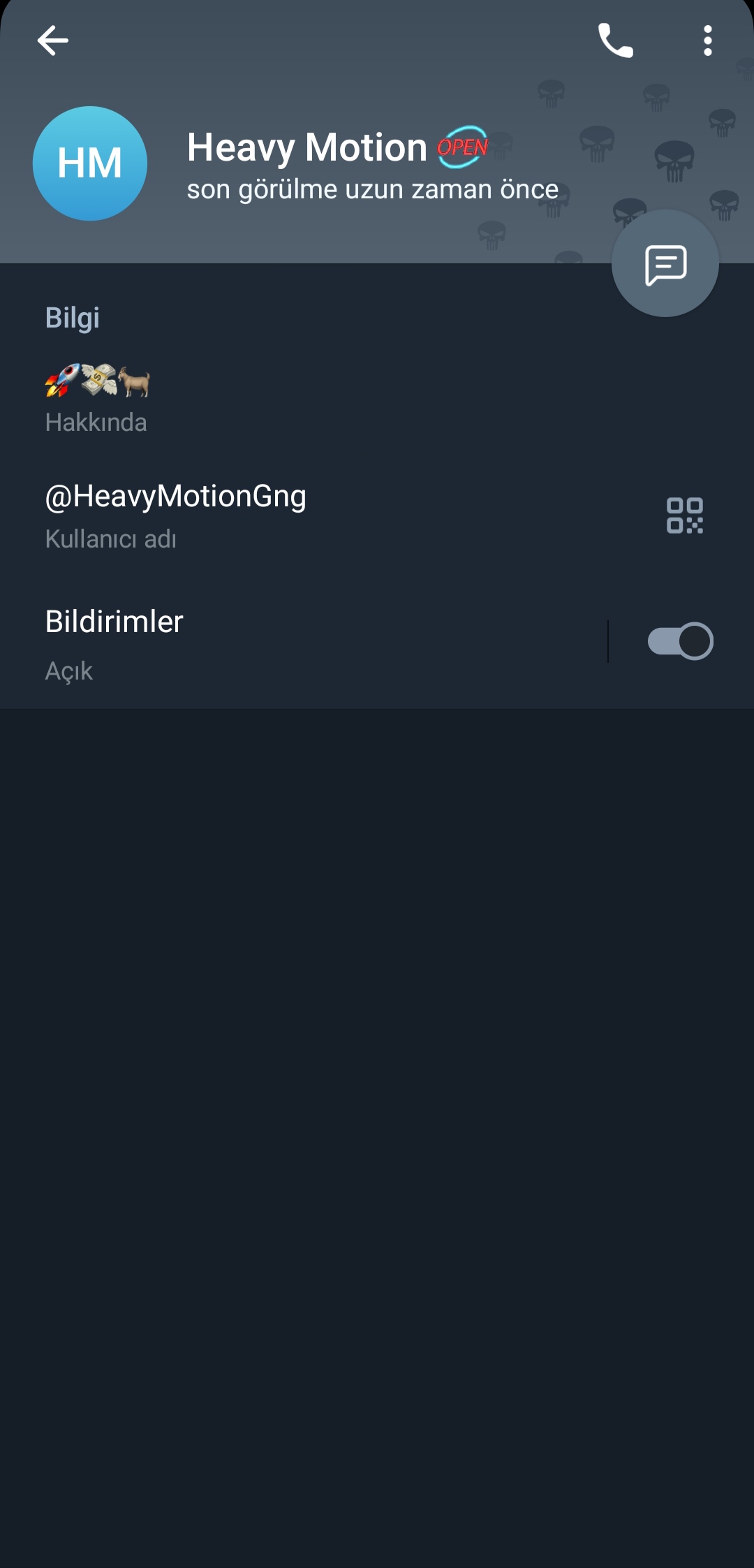Open the message chat button

coord(665,264)
